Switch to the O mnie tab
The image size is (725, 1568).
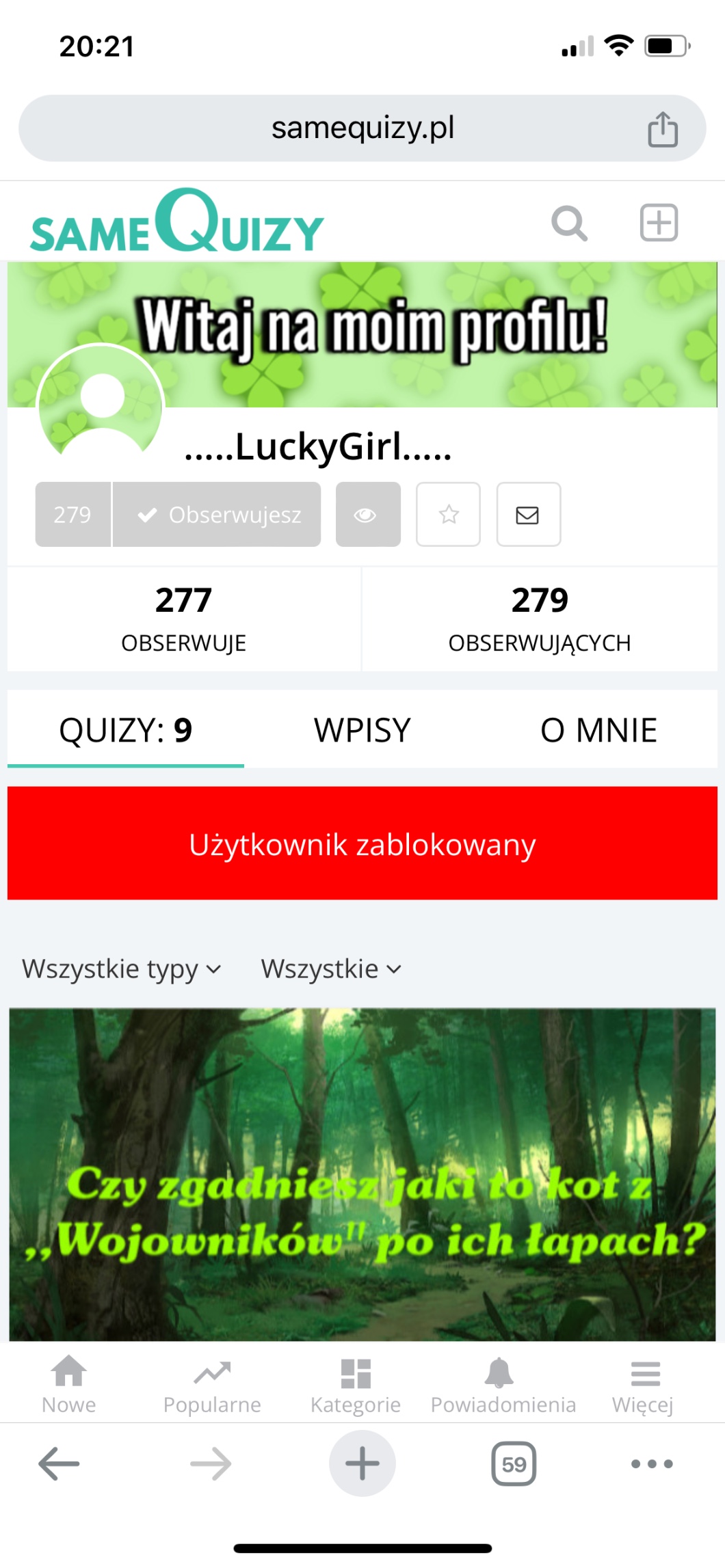click(x=598, y=730)
